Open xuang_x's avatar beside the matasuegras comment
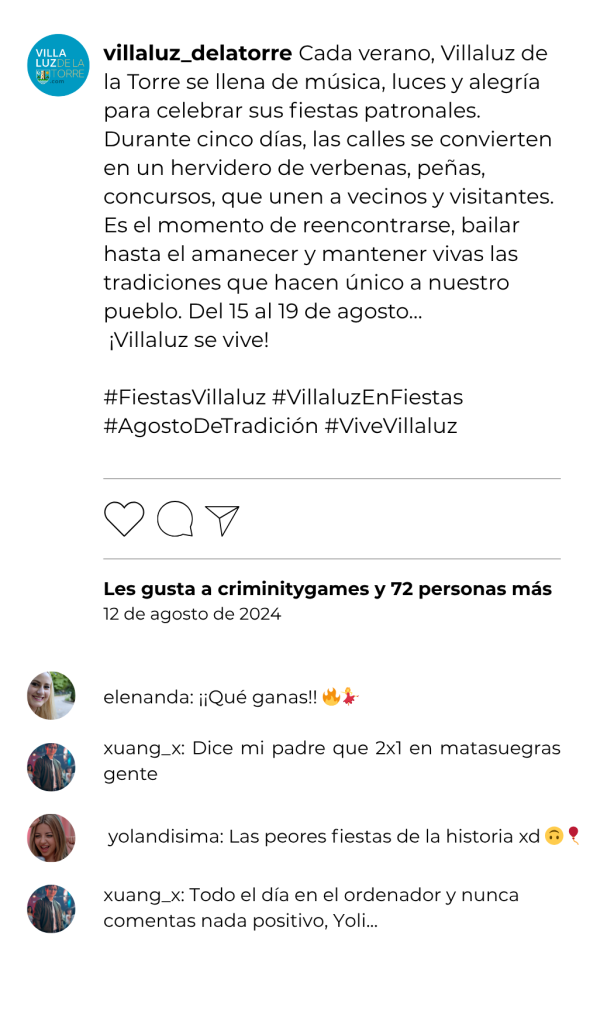614x1024 pixels. pyautogui.click(x=51, y=767)
